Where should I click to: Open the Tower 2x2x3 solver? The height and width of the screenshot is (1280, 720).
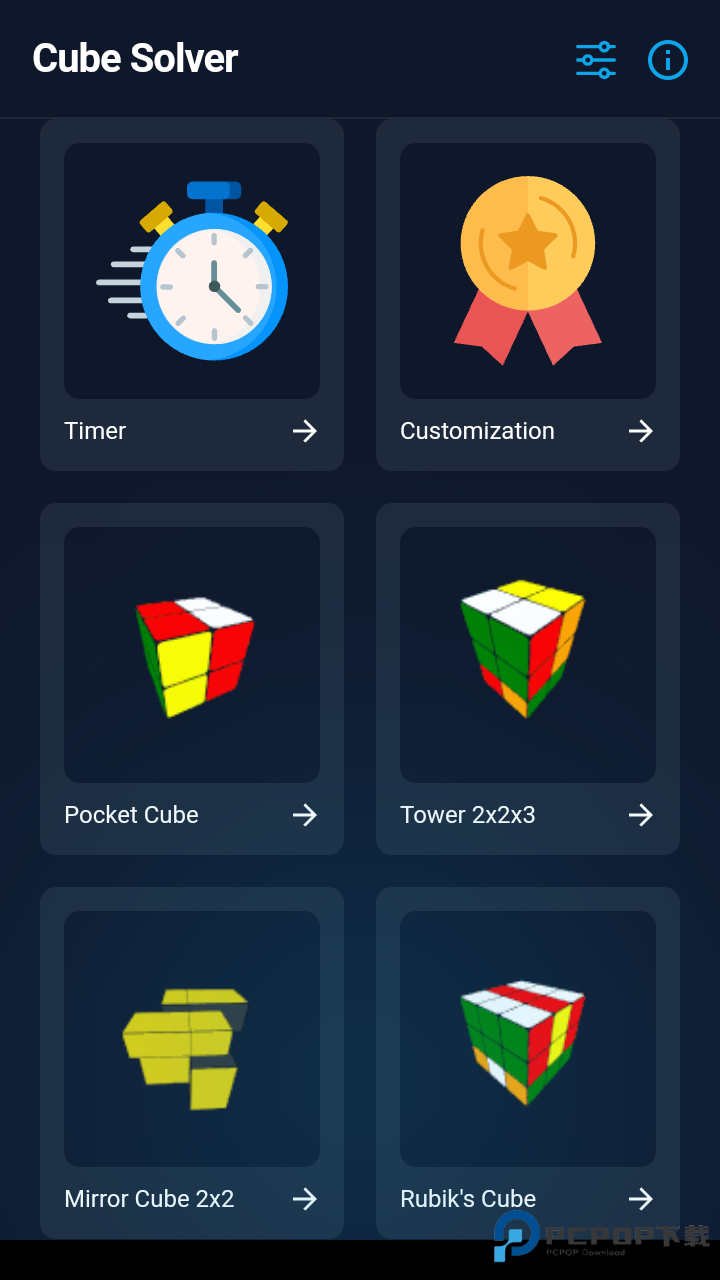[x=527, y=677]
